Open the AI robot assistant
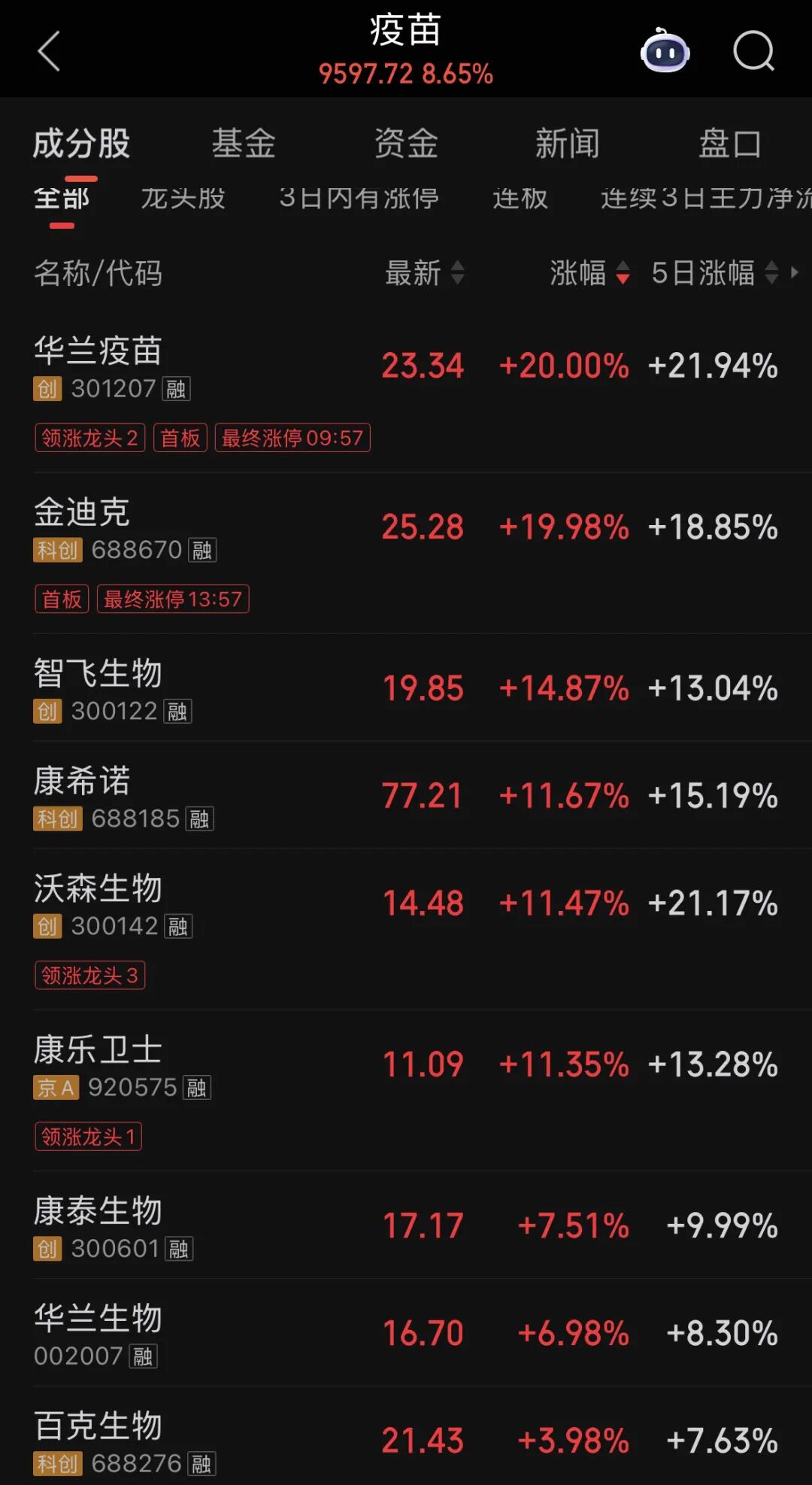 (666, 51)
